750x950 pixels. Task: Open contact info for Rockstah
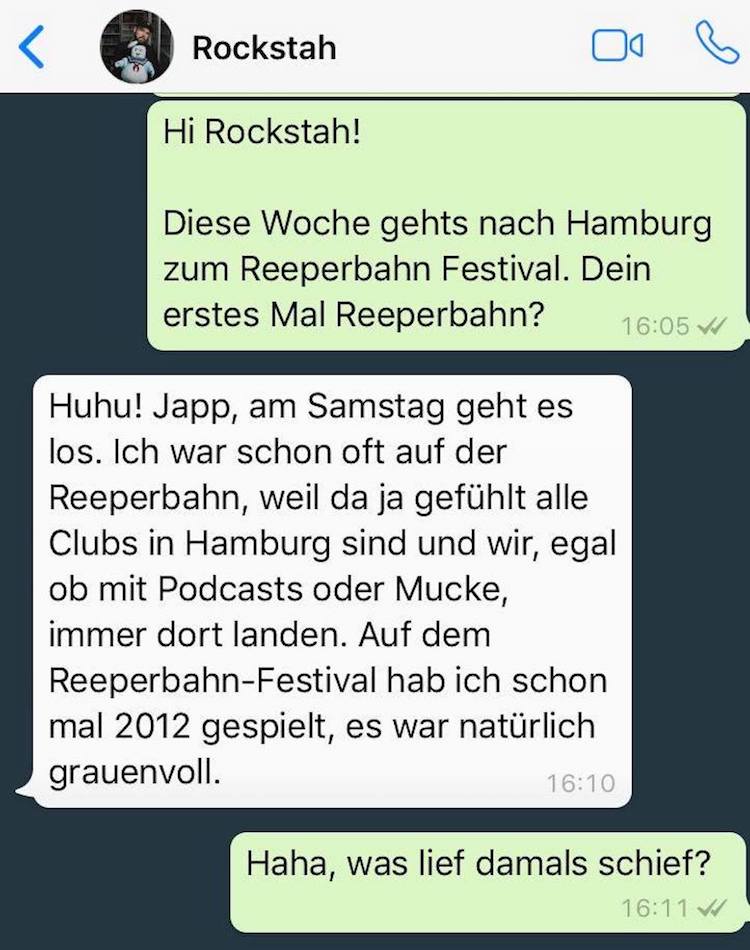click(x=264, y=48)
